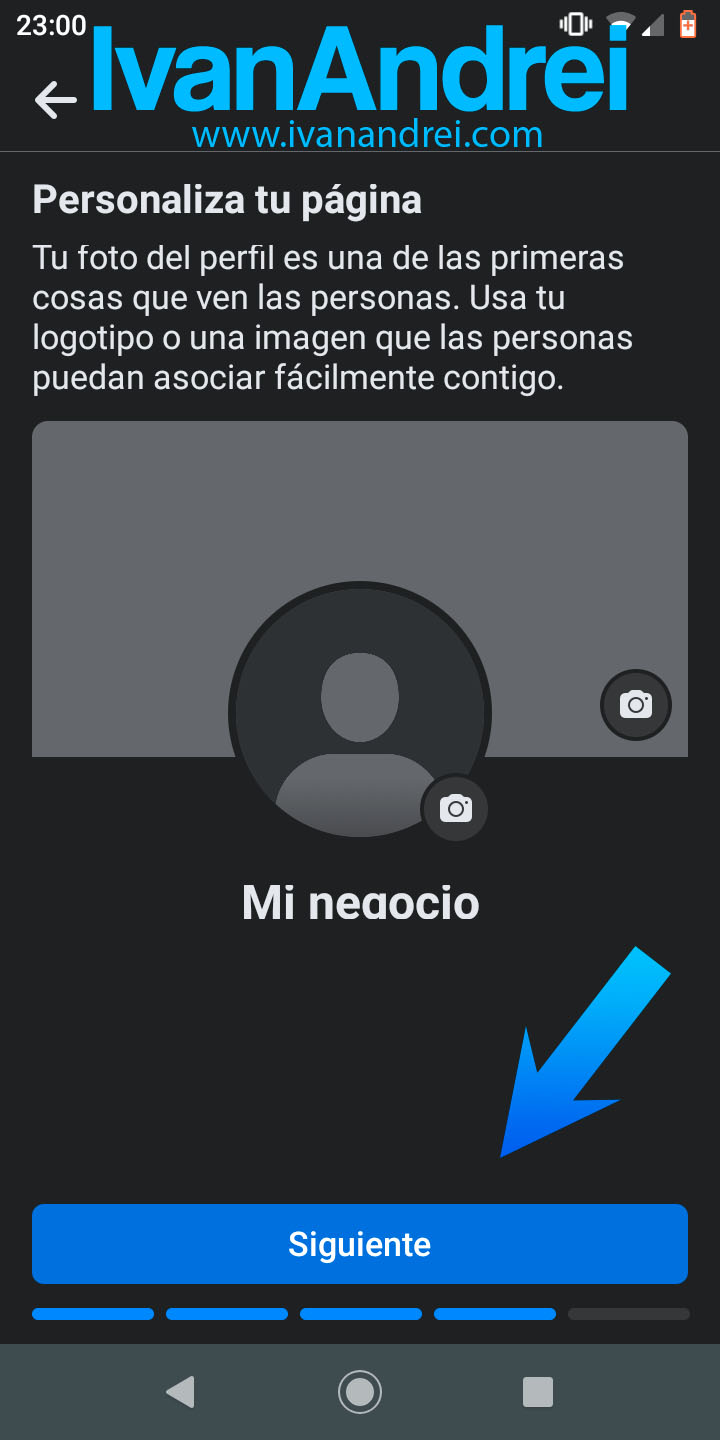The width and height of the screenshot is (720, 1440).
Task: Add a profile picture via camera icon
Action: (x=455, y=808)
